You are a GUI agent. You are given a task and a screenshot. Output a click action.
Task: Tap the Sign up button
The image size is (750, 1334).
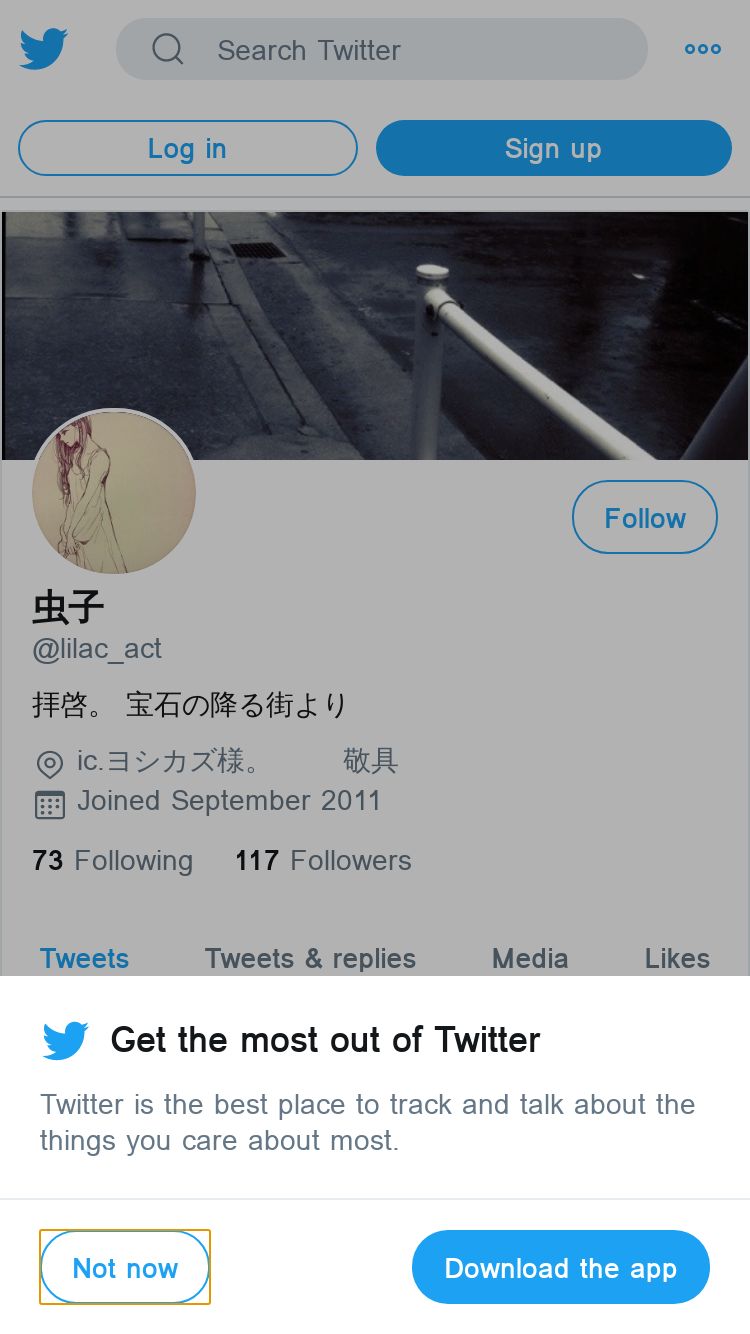click(x=554, y=148)
